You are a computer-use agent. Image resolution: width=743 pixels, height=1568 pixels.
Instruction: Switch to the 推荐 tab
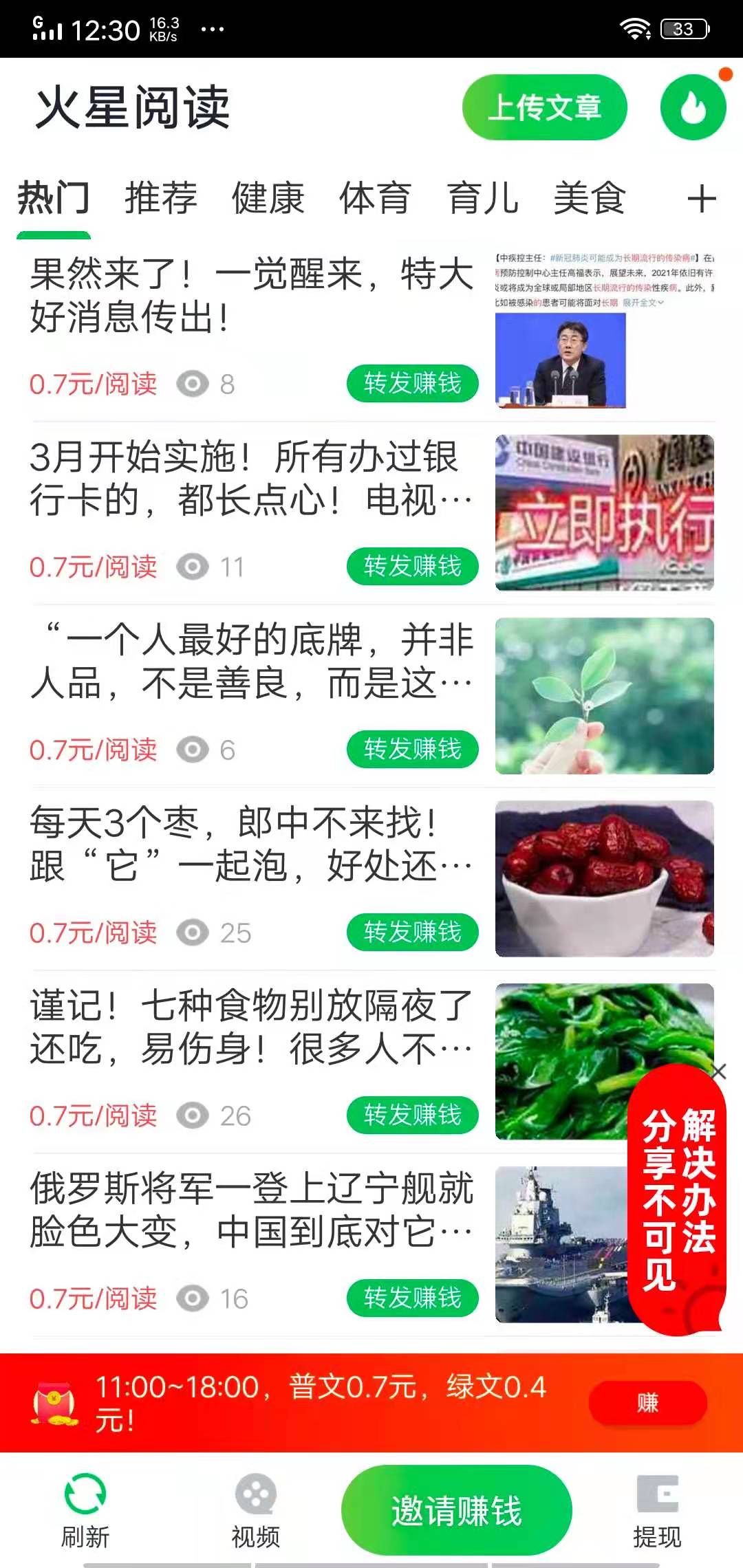[160, 199]
